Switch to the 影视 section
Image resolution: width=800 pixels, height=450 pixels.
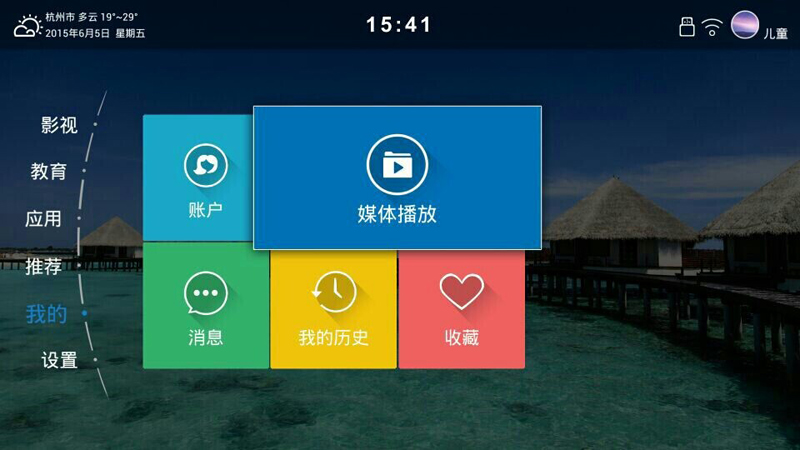(x=59, y=125)
